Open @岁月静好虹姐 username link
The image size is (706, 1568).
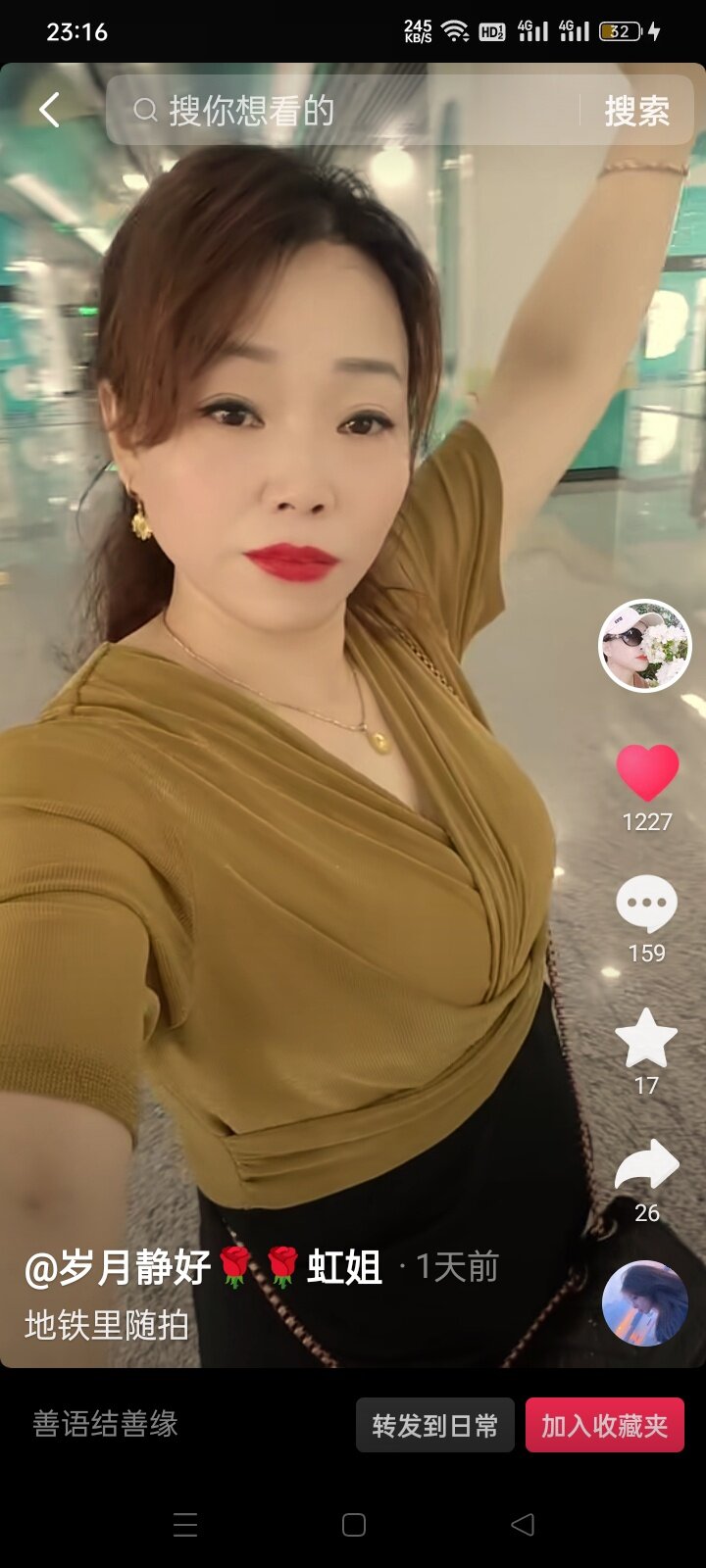click(x=203, y=1267)
